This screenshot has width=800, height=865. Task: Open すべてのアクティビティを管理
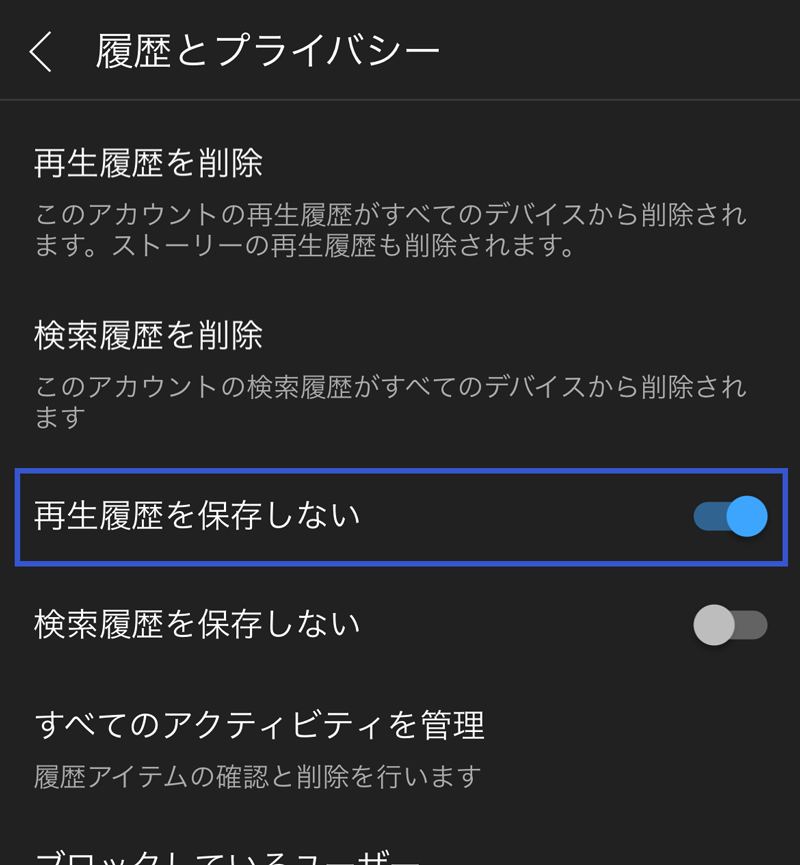coord(259,725)
